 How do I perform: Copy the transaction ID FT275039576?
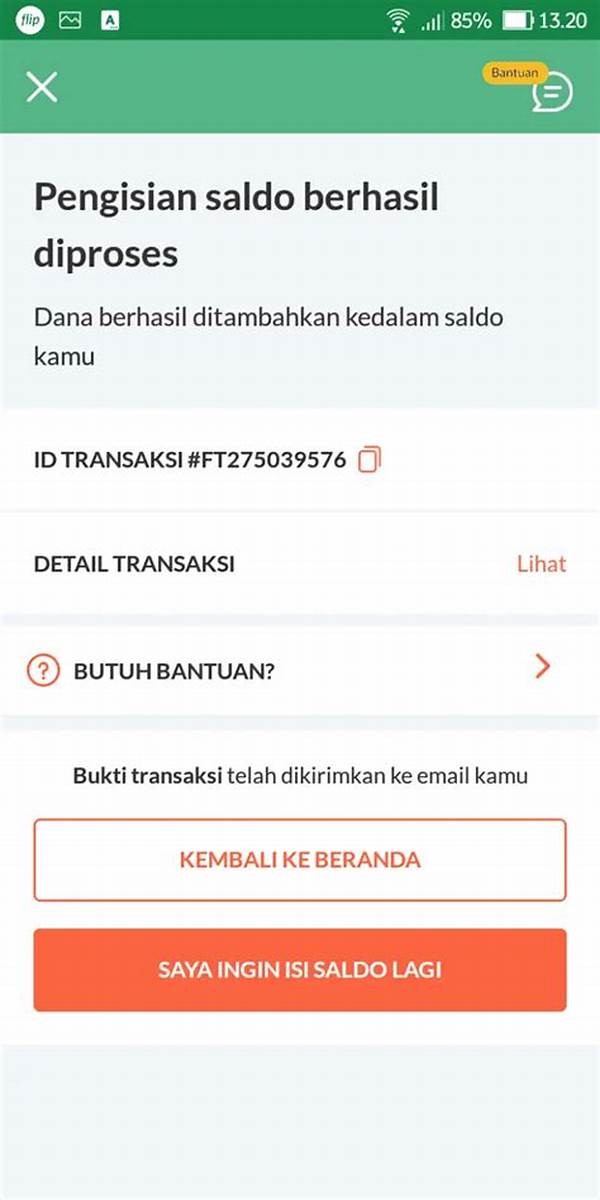(x=370, y=460)
